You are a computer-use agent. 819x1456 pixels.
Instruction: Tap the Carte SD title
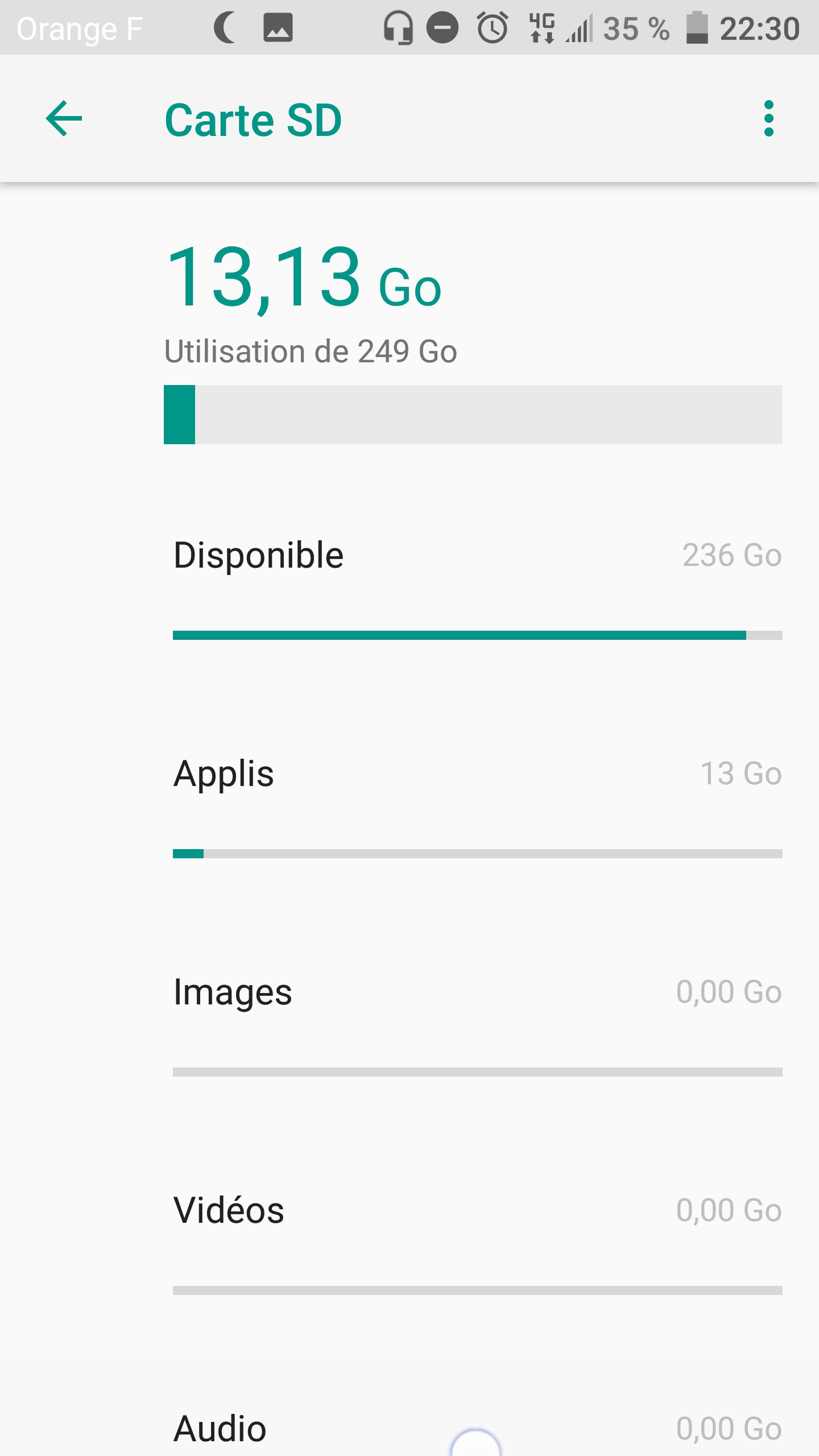click(253, 119)
